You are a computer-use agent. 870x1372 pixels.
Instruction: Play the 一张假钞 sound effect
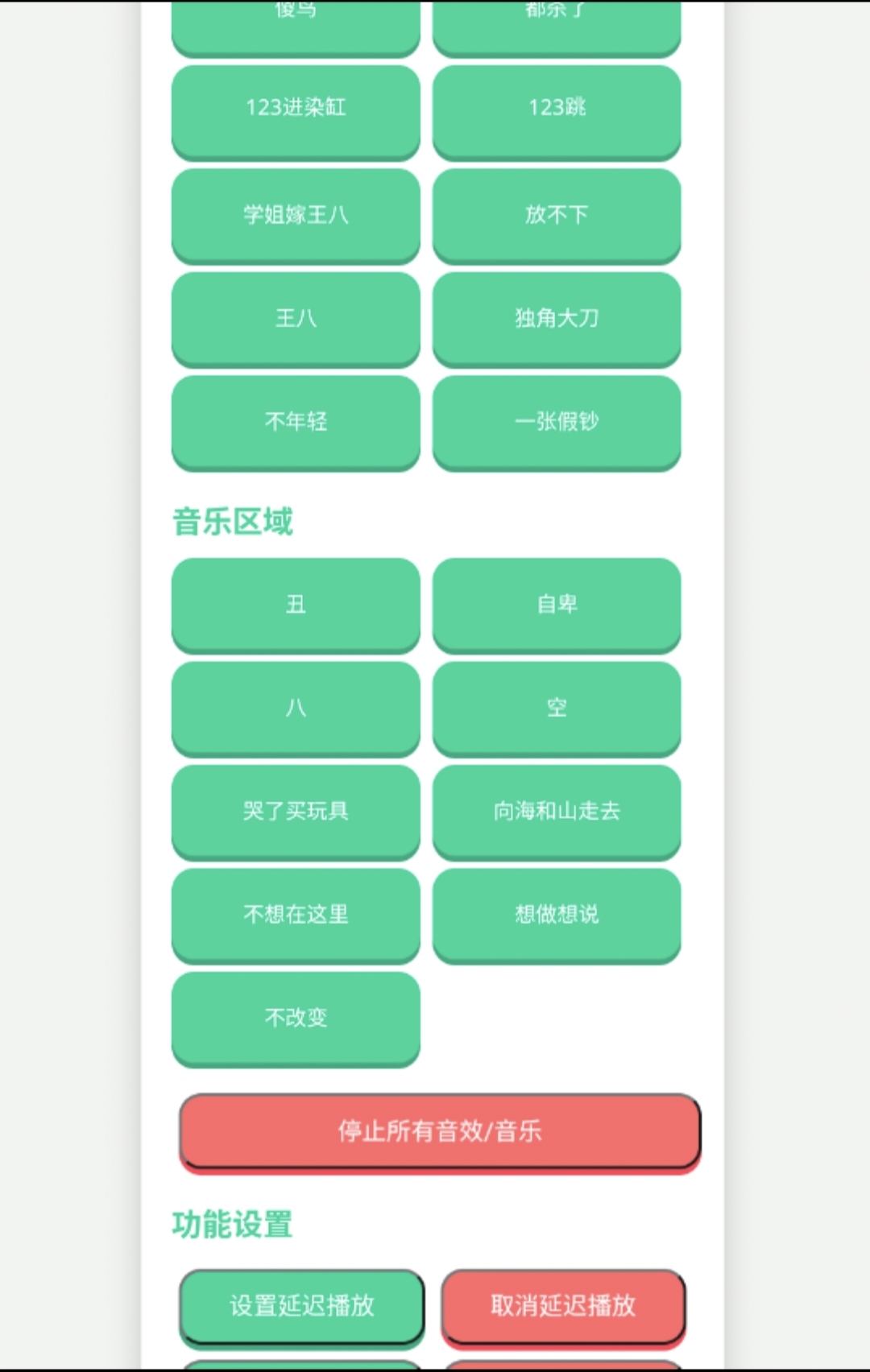pos(557,421)
